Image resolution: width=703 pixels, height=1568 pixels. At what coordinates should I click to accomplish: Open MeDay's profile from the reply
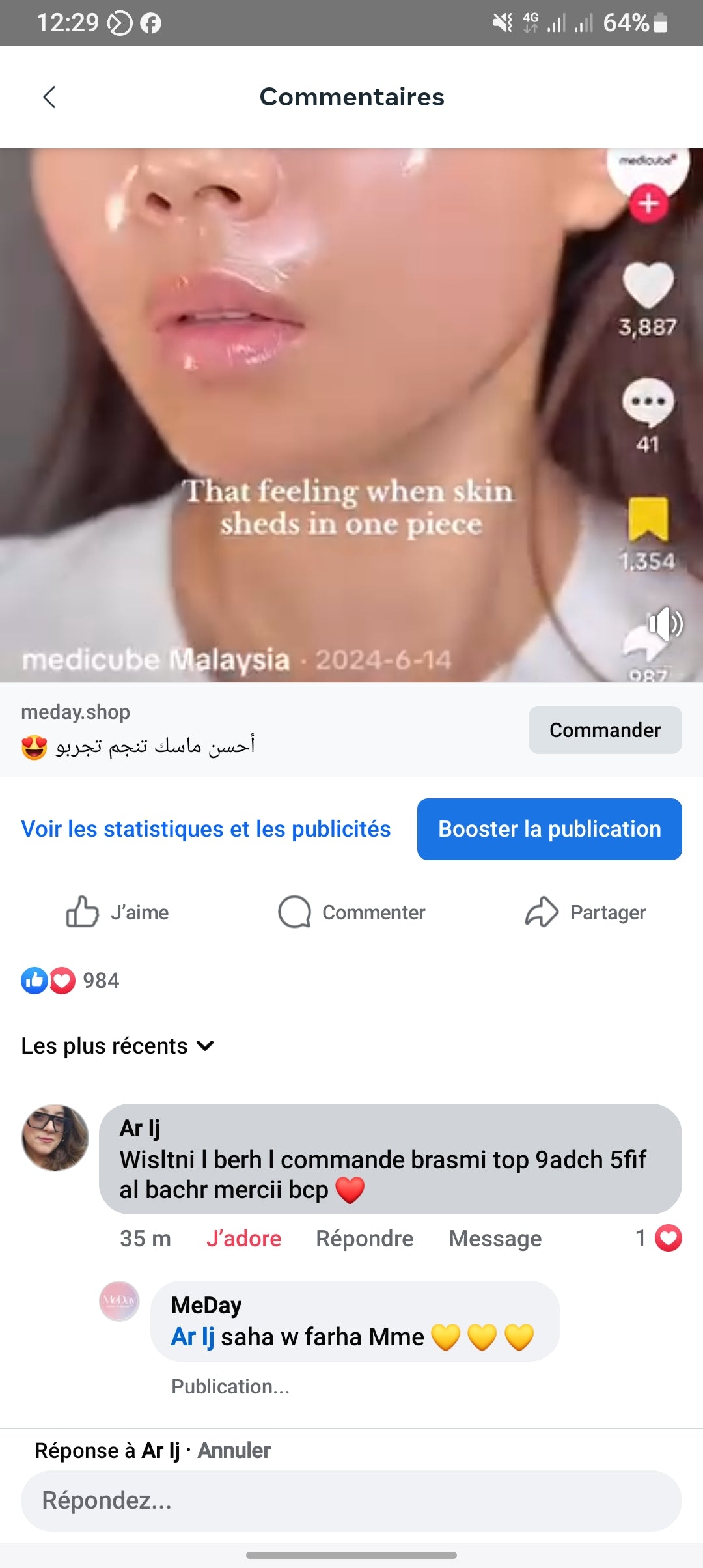[x=119, y=1302]
